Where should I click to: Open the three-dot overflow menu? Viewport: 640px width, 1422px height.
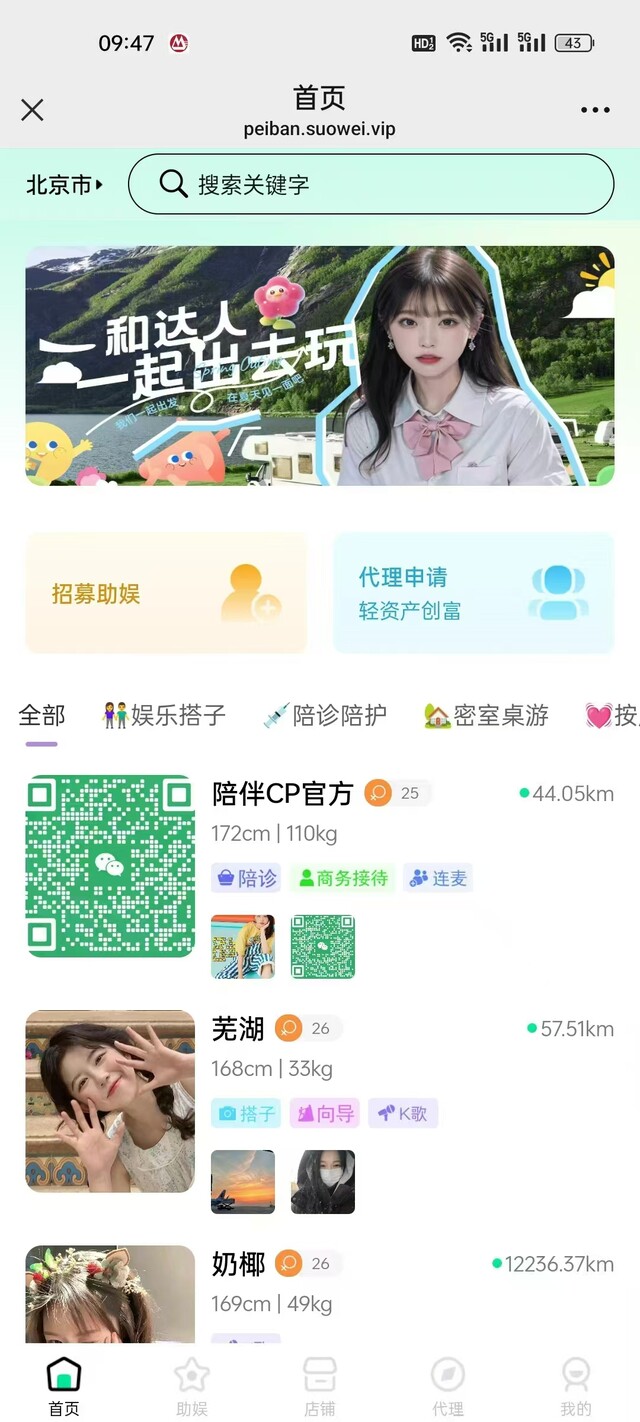click(x=595, y=110)
